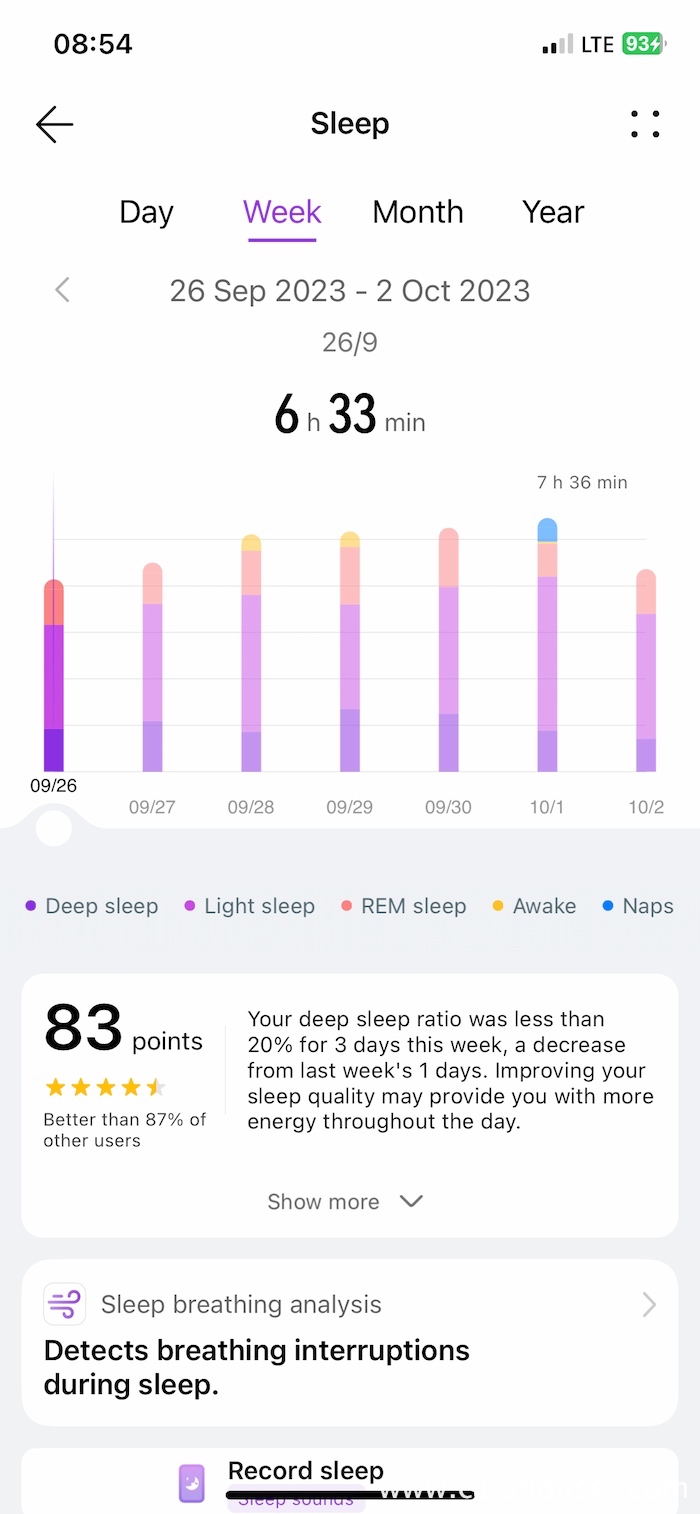Select the 09/27 sleep bar

[152, 668]
